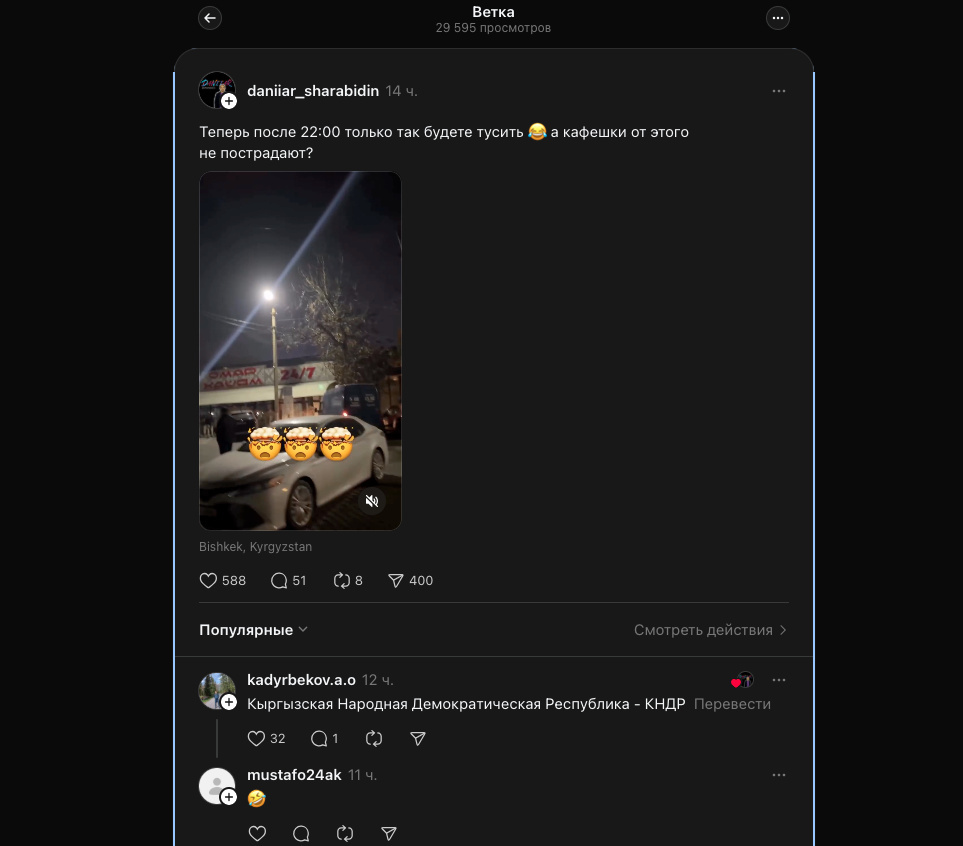Repost daniiar_sharabidin's post
Screen dimensions: 963x846
click(341, 580)
